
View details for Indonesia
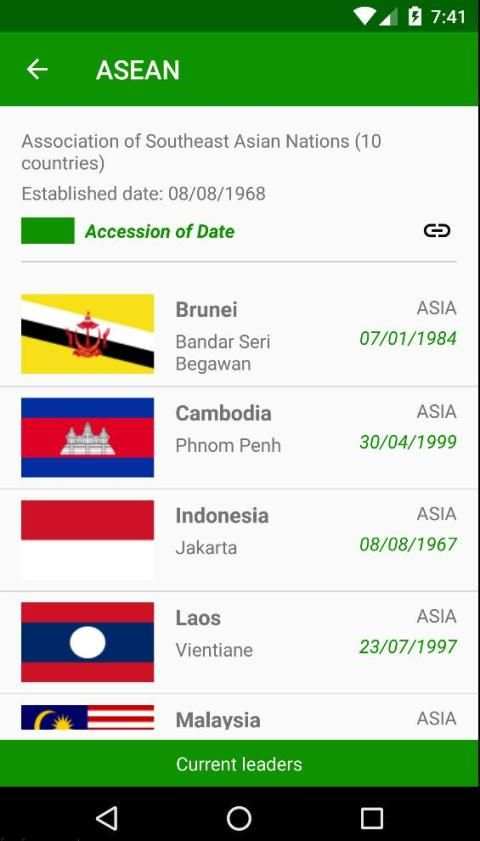pos(239,540)
